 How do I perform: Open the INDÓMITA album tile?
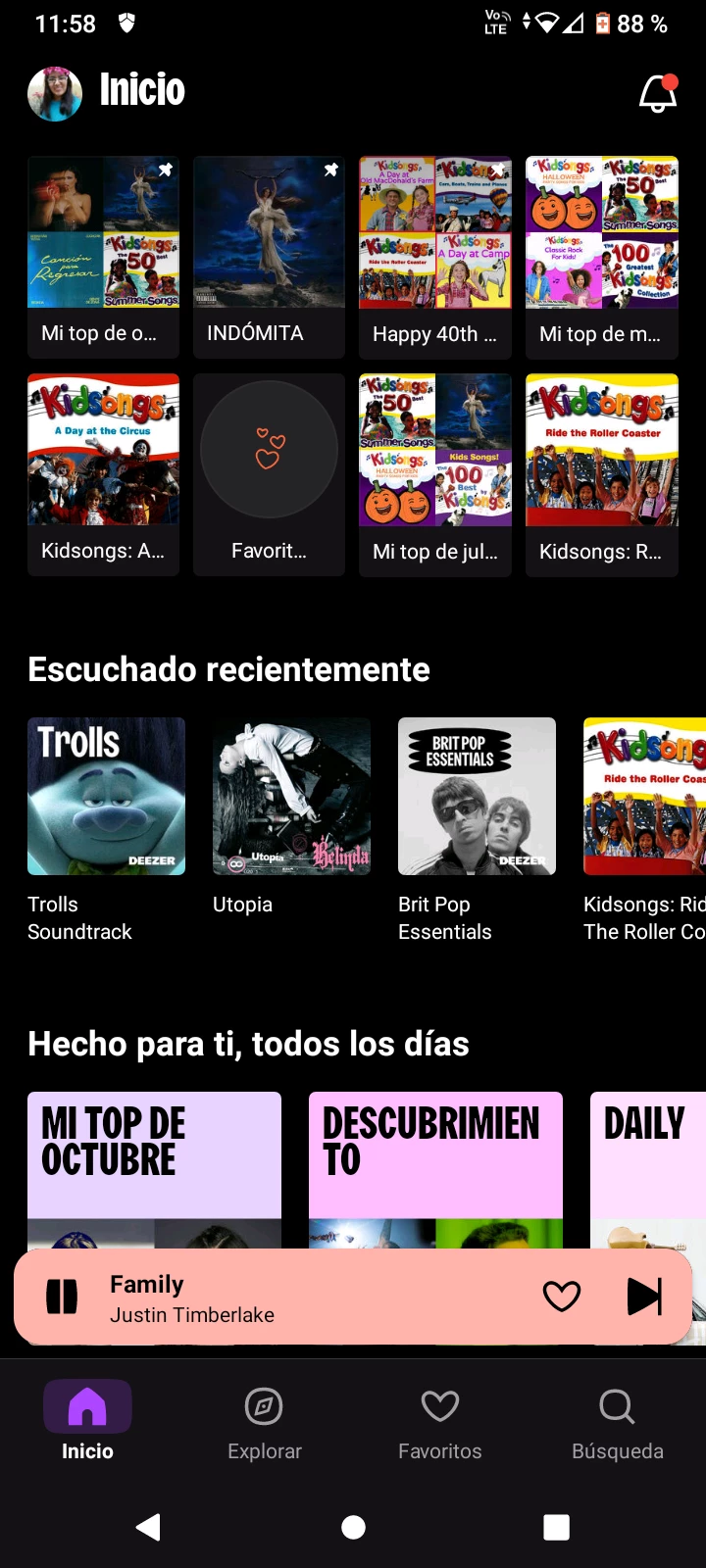click(x=269, y=257)
